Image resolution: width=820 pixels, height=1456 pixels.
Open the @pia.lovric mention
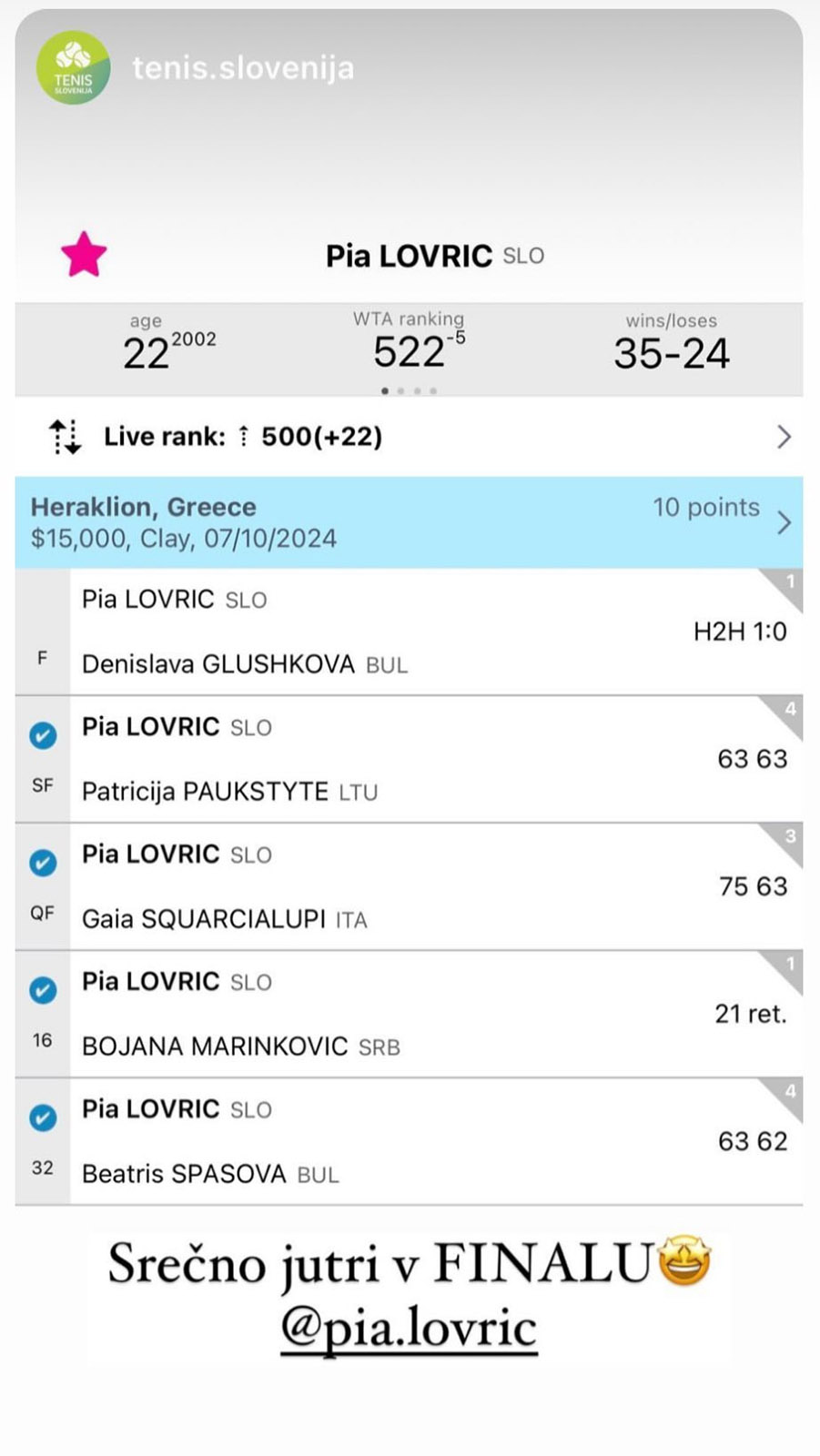[x=409, y=1328]
